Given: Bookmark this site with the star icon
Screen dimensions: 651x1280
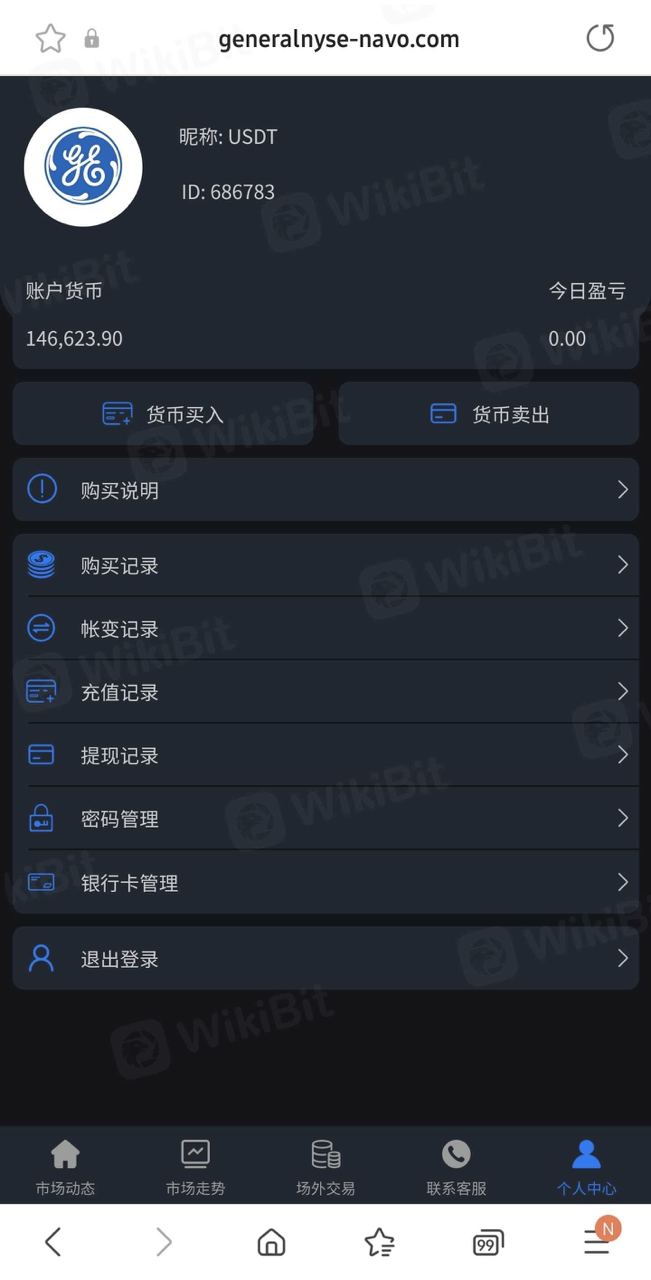Looking at the screenshot, I should click(x=50, y=39).
